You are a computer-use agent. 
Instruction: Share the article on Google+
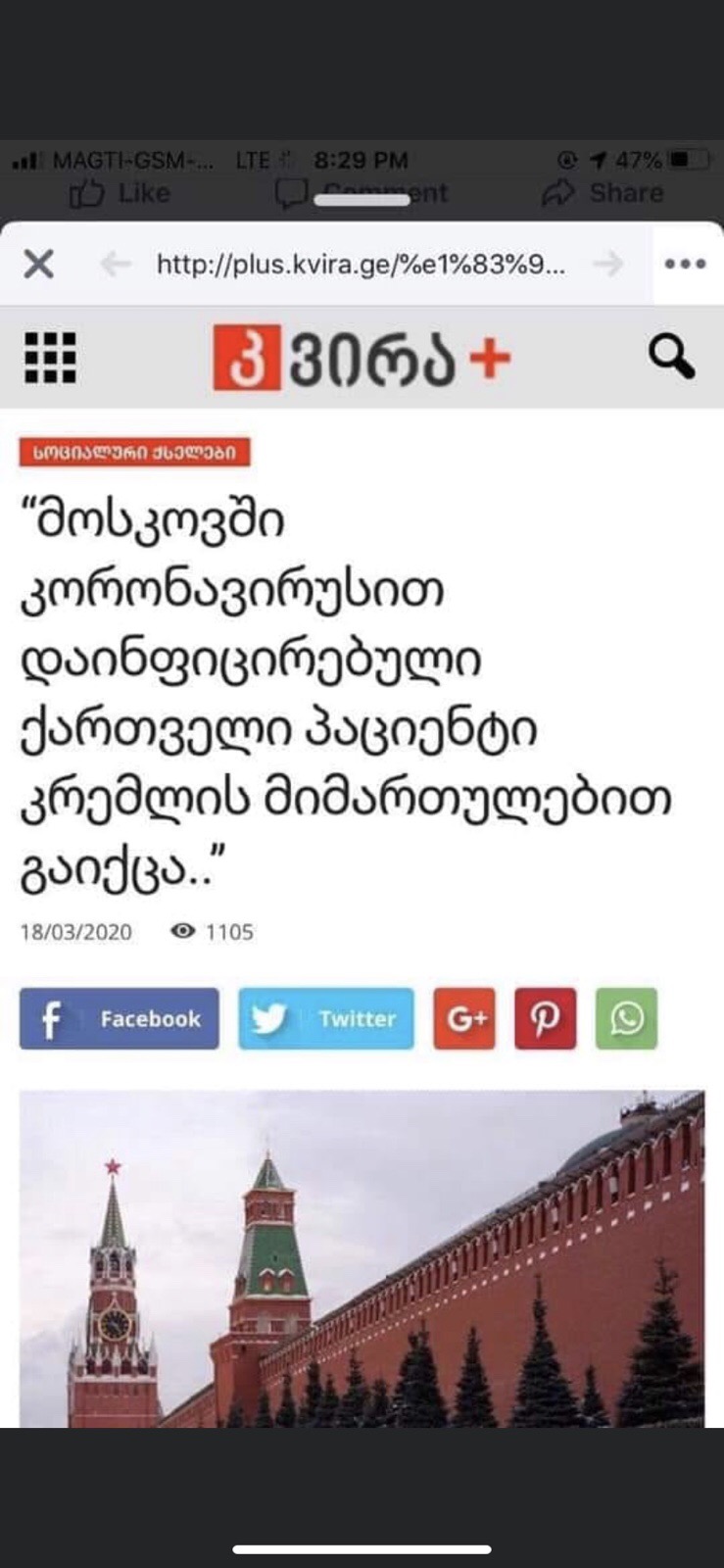464,1019
